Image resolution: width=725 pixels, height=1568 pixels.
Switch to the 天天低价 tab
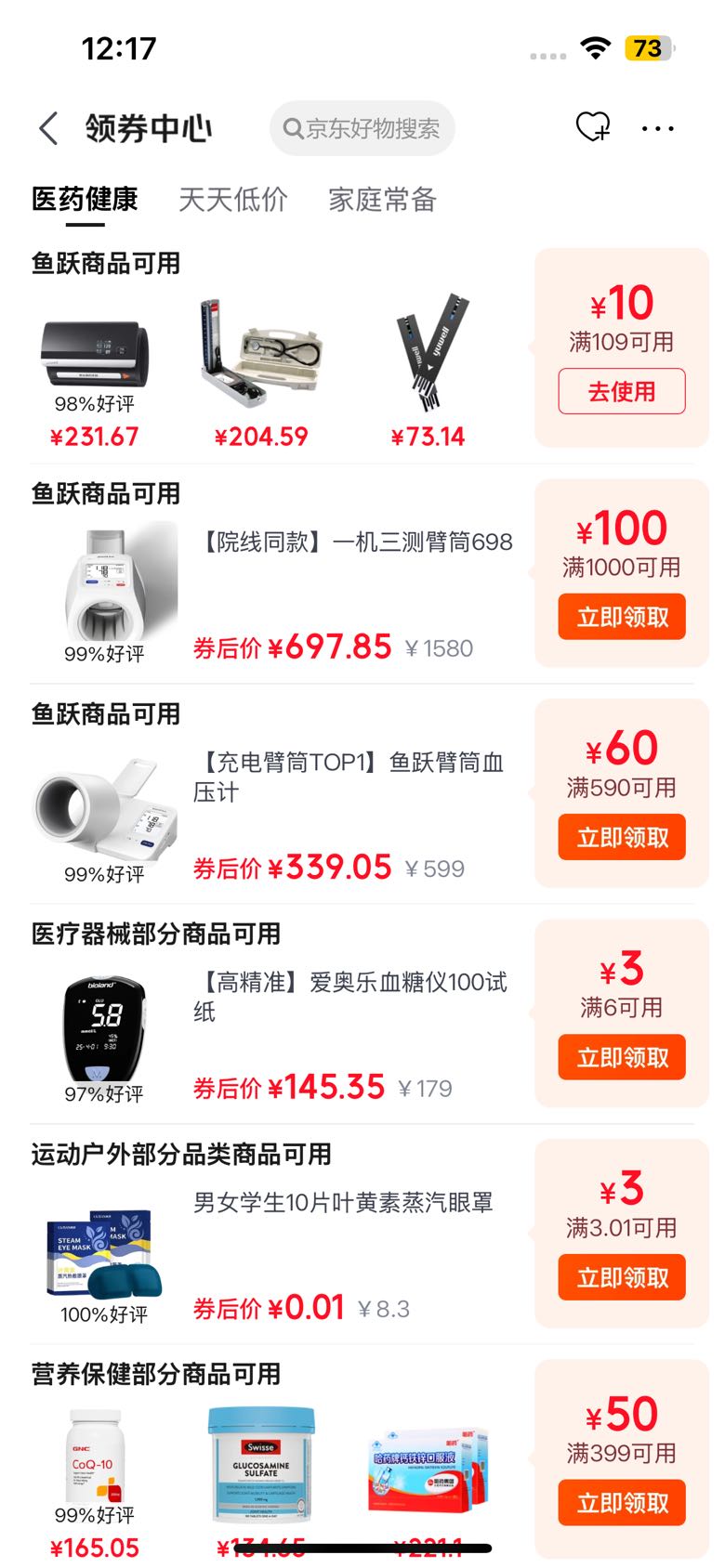click(x=233, y=199)
